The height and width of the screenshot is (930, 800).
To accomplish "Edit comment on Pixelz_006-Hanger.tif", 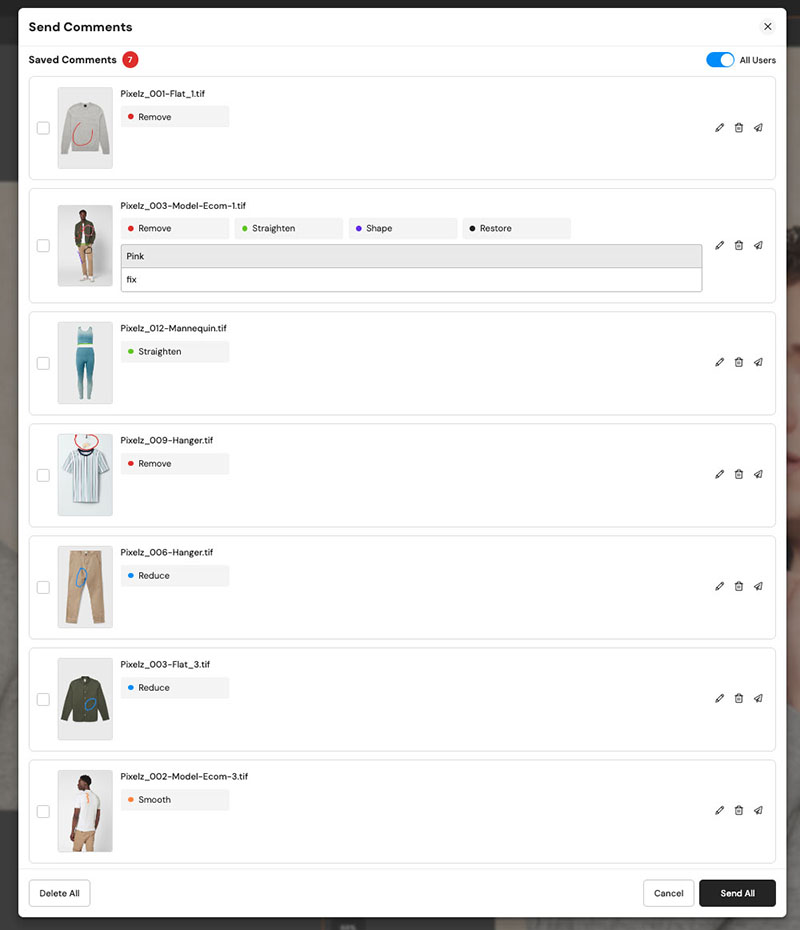I will tap(719, 587).
